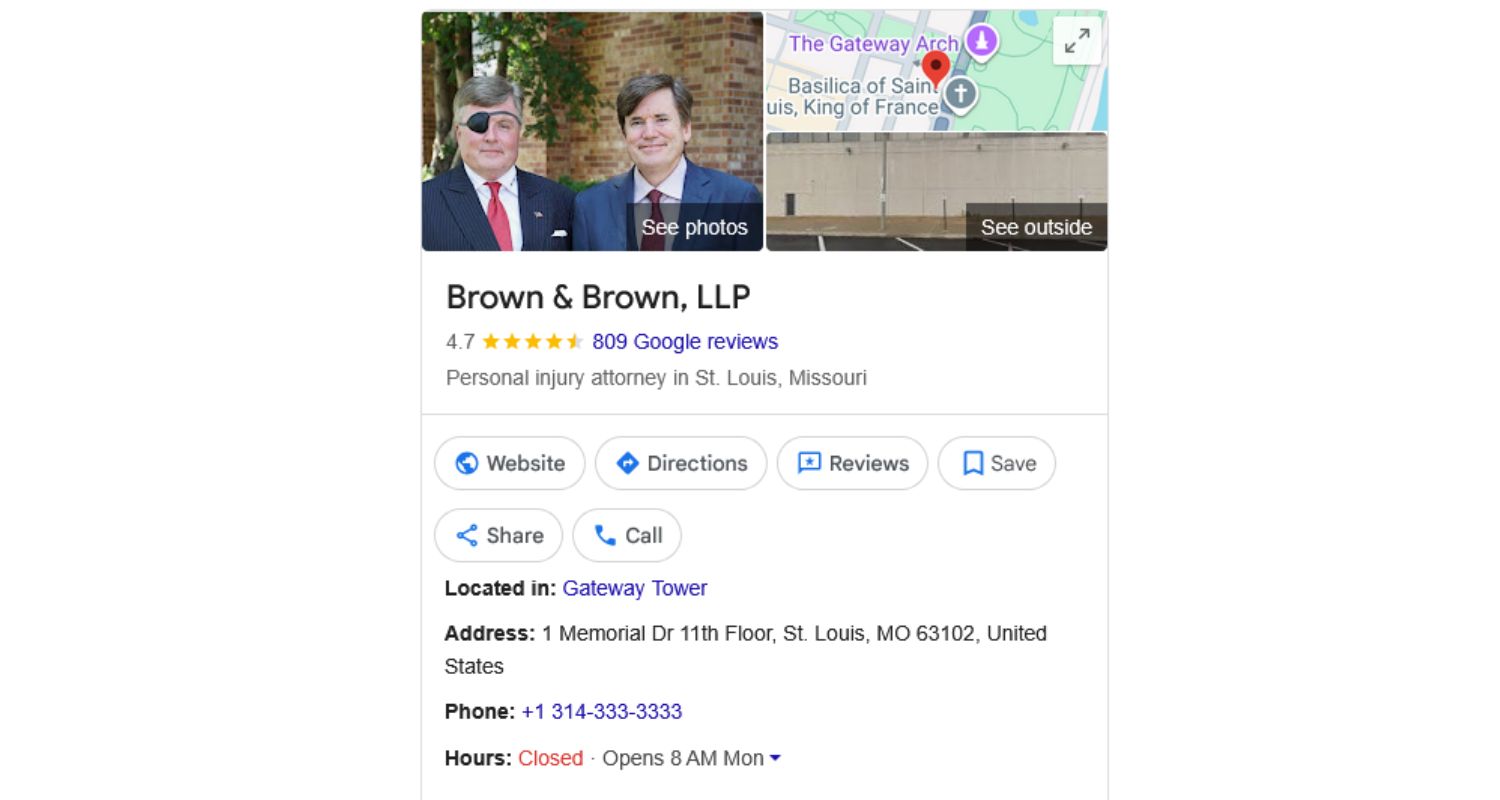Visit the firm's Website

[510, 463]
